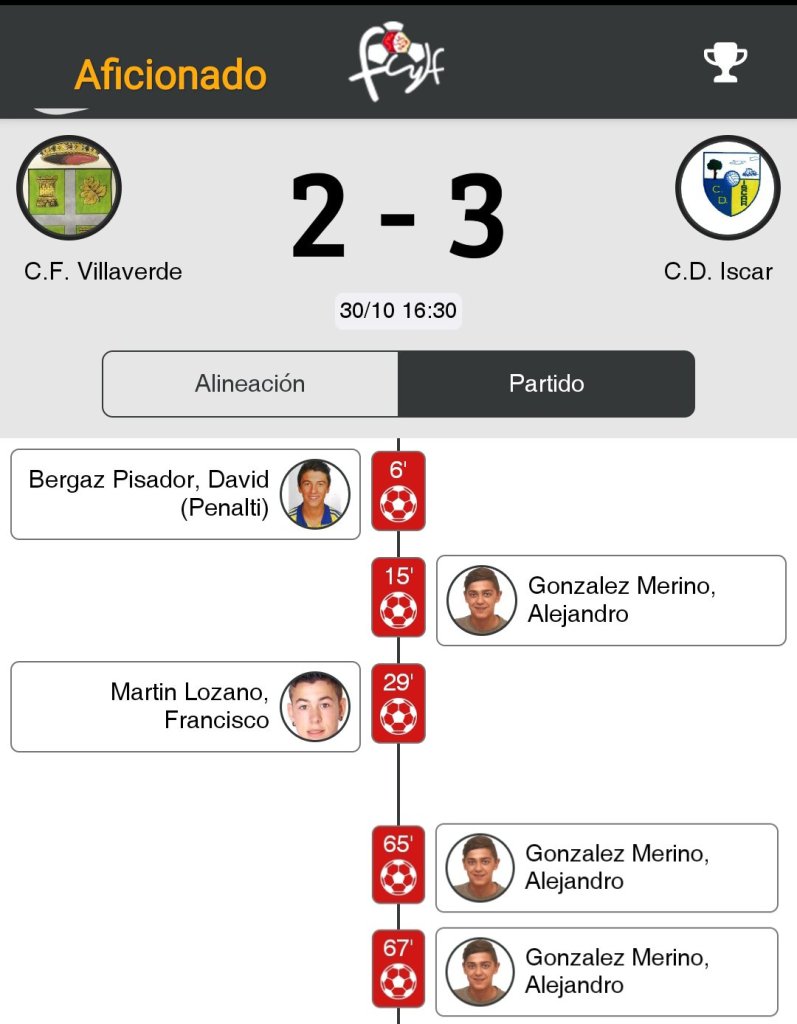View Gonzalez Merino's goal at minute 15
This screenshot has height=1024, width=797.
[x=611, y=600]
